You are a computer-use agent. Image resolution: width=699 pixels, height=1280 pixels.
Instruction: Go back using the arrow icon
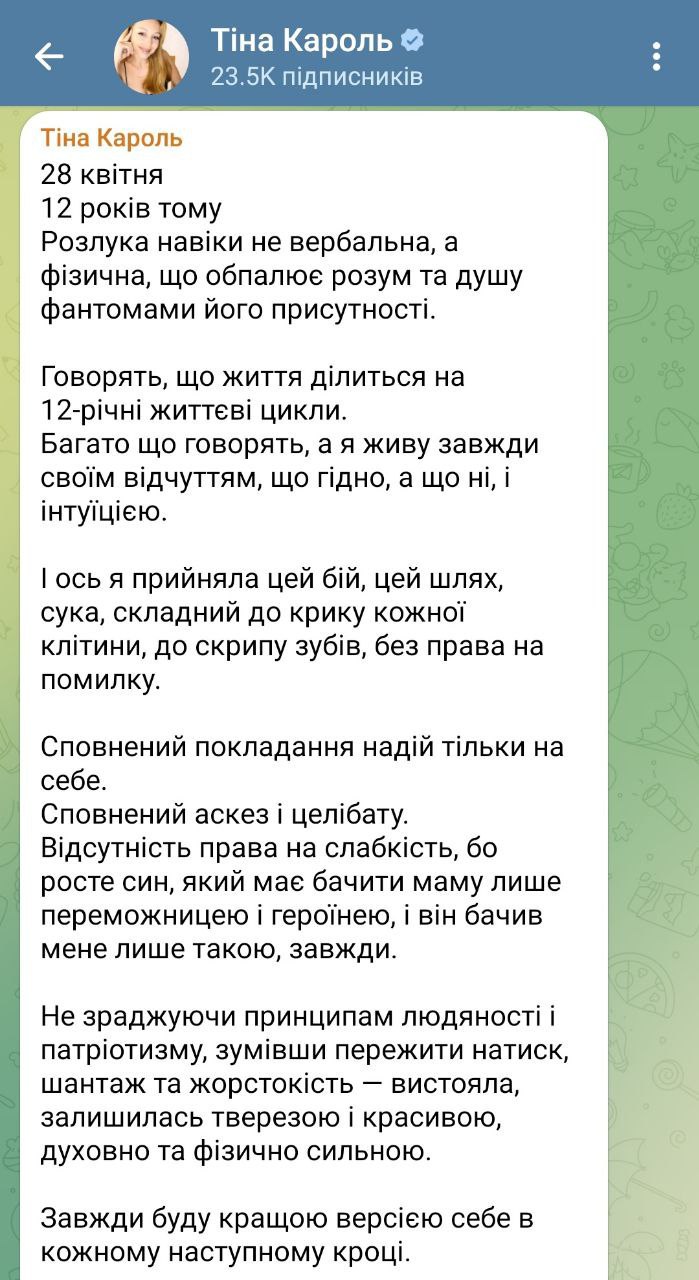[48, 57]
